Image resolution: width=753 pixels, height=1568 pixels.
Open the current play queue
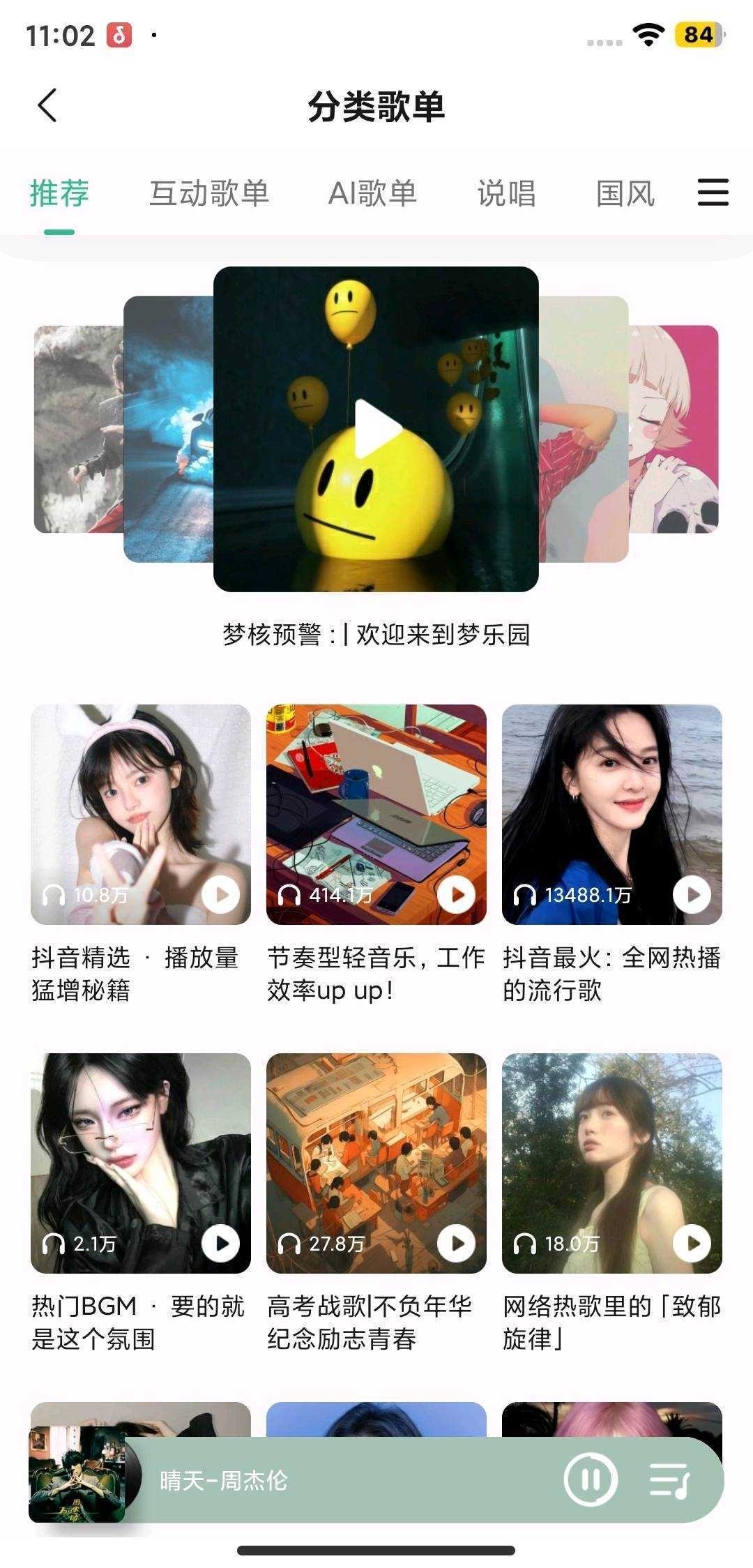click(x=669, y=1479)
